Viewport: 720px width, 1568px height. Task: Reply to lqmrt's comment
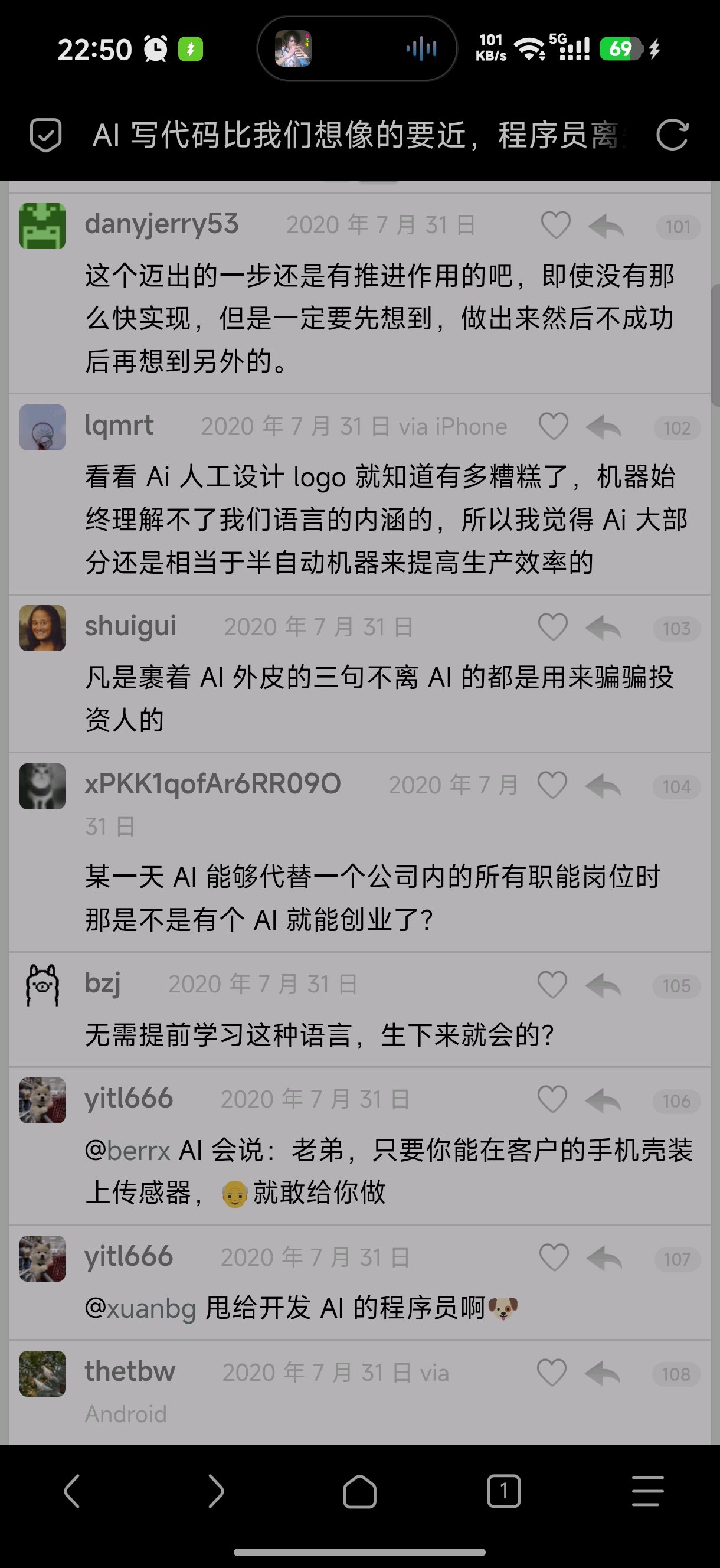pyautogui.click(x=604, y=427)
